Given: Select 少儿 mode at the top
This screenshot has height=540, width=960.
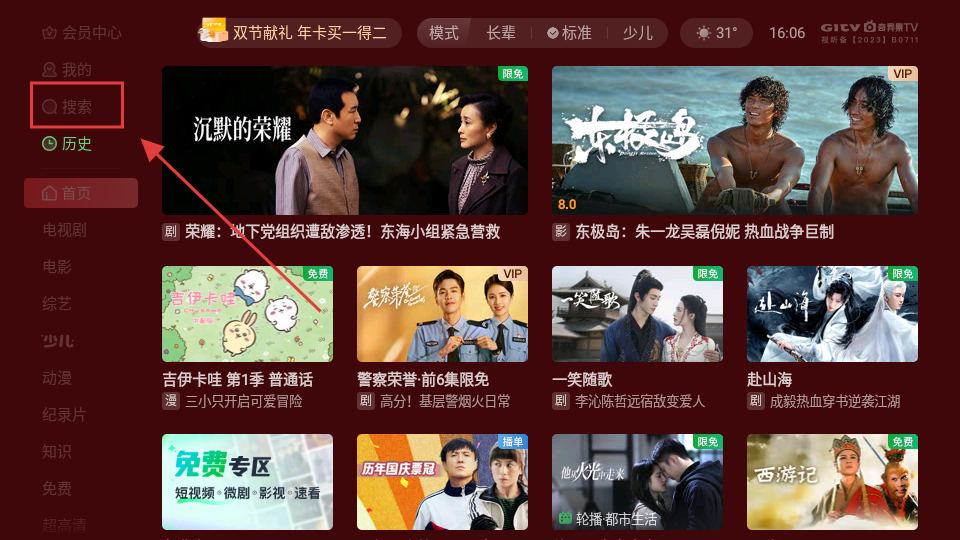Looking at the screenshot, I should tap(637, 33).
